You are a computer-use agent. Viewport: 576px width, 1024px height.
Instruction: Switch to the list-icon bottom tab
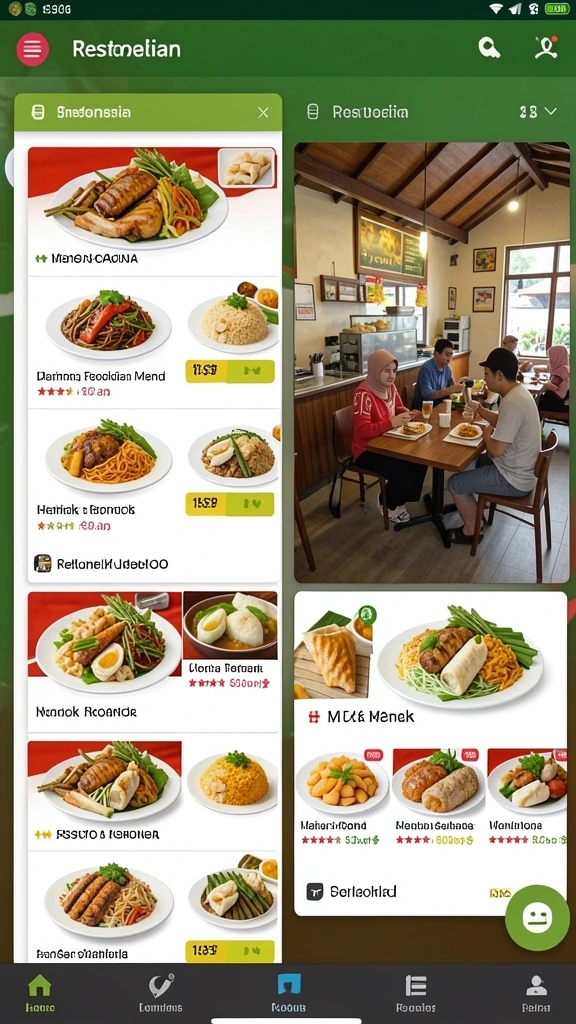[x=415, y=993]
